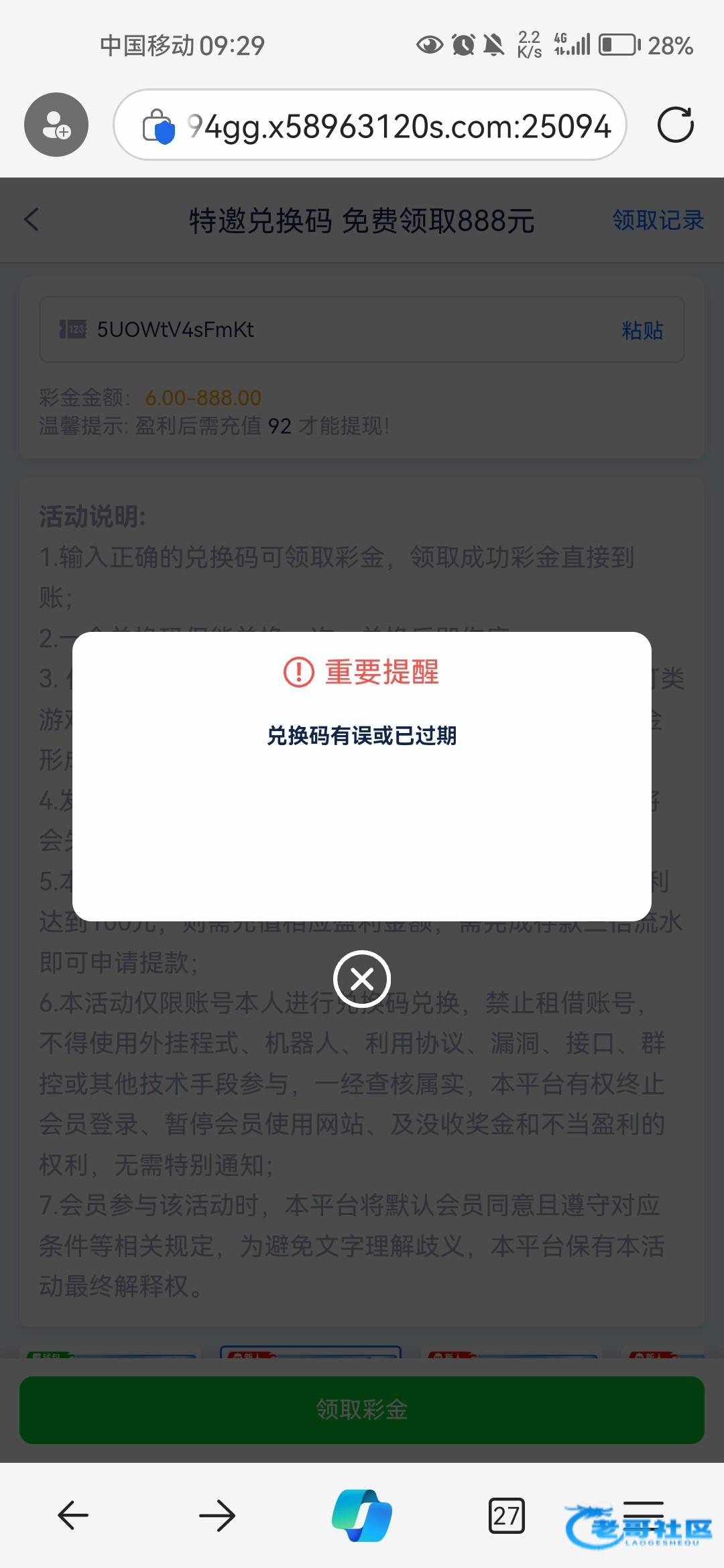Go forward with the browser forward arrow
724x1568 pixels.
[217, 1515]
